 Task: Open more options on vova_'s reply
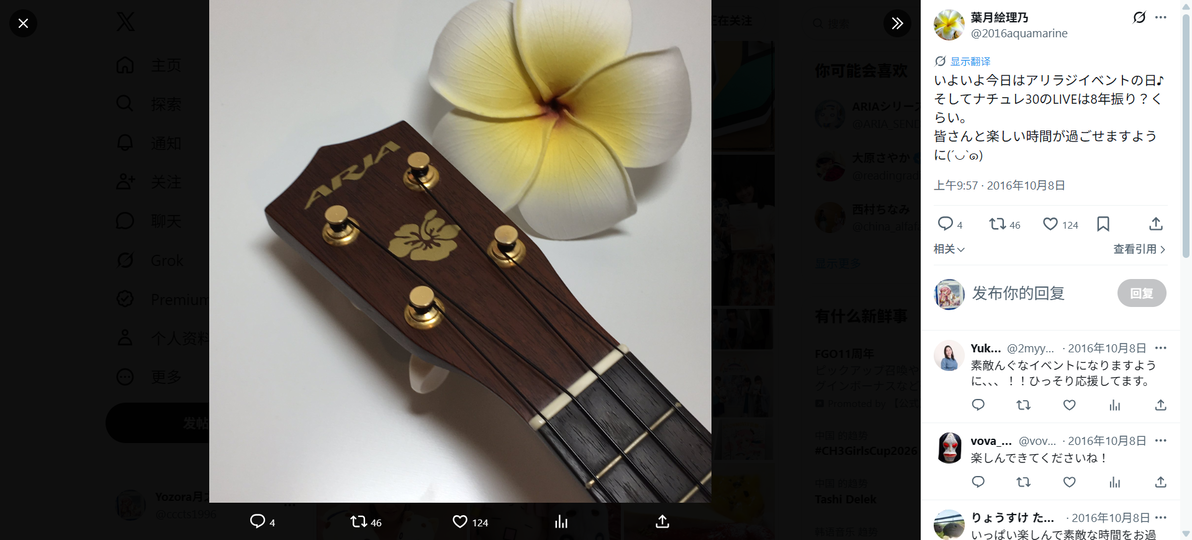tap(1160, 441)
